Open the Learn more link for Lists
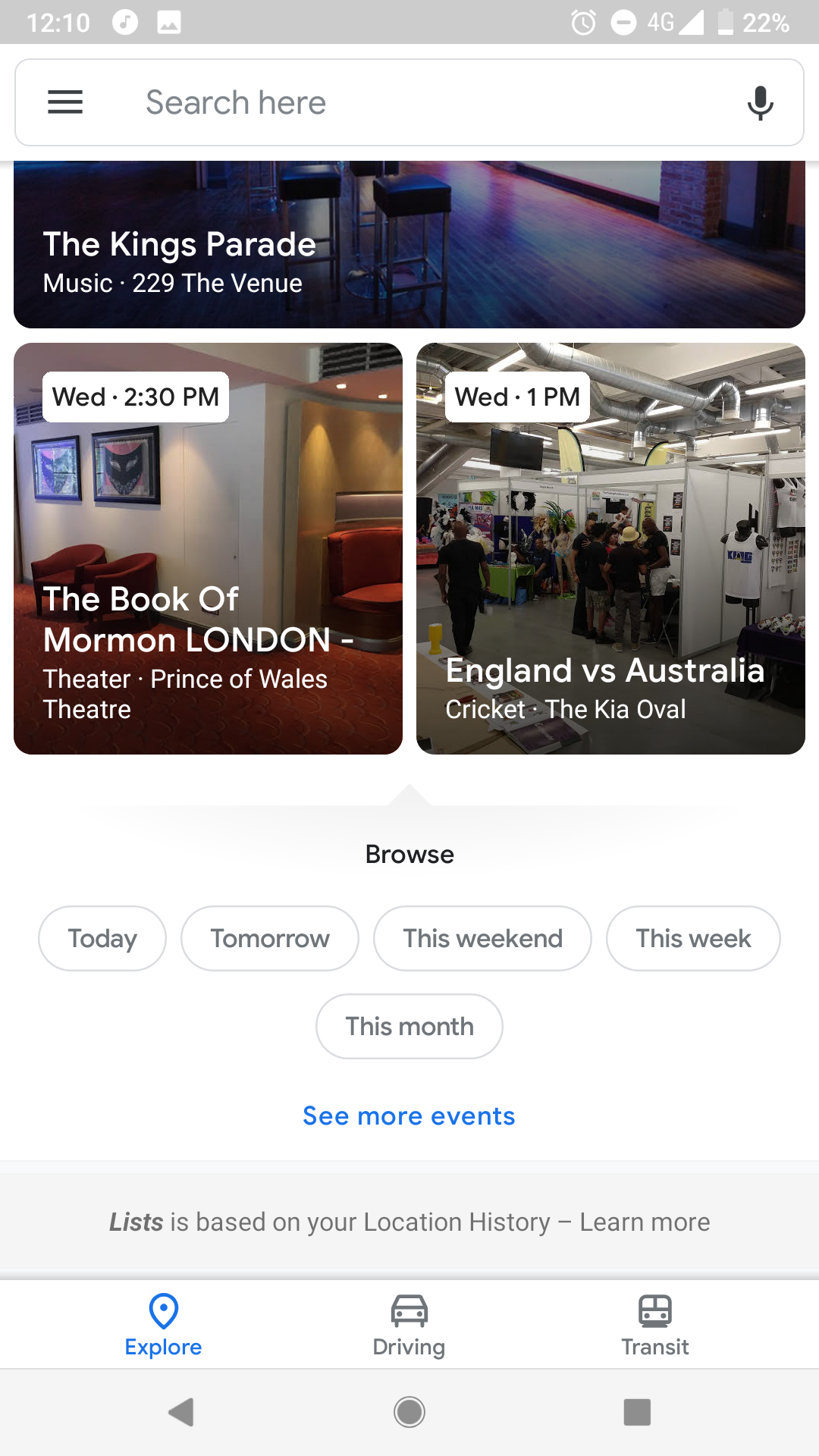Viewport: 819px width, 1456px height. point(644,1221)
